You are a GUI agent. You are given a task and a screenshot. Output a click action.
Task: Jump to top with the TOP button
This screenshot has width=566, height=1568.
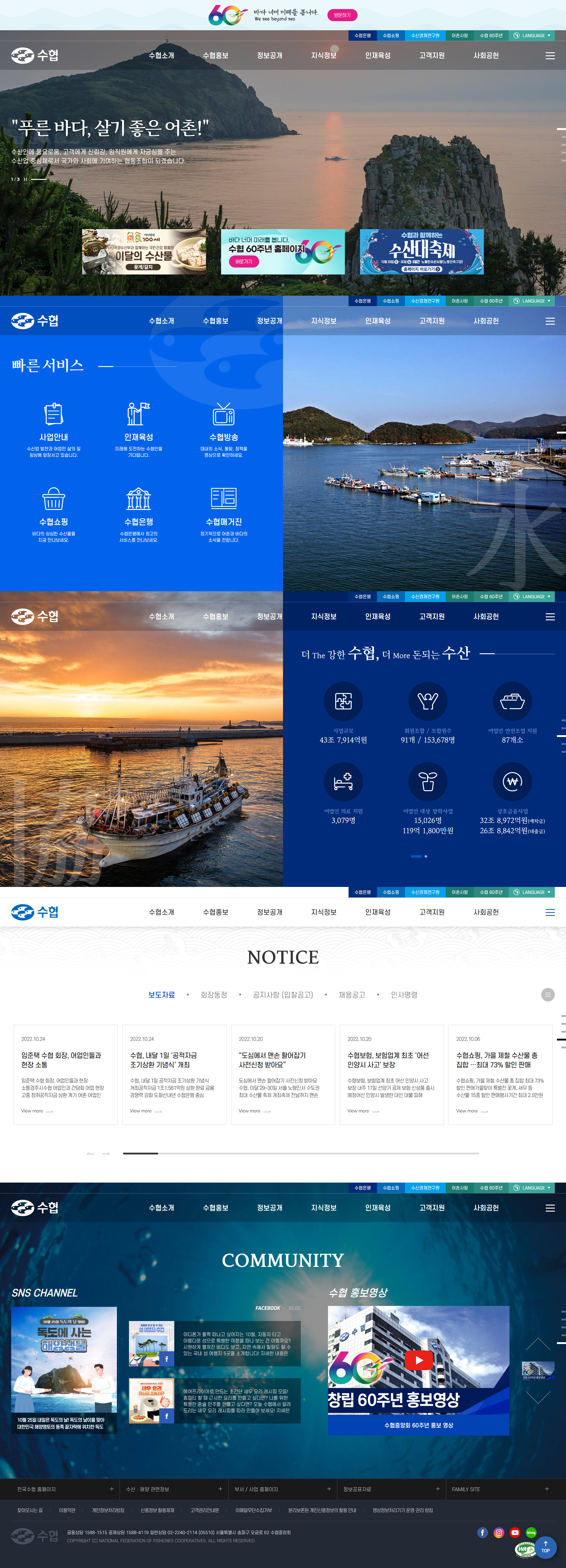[x=545, y=1547]
